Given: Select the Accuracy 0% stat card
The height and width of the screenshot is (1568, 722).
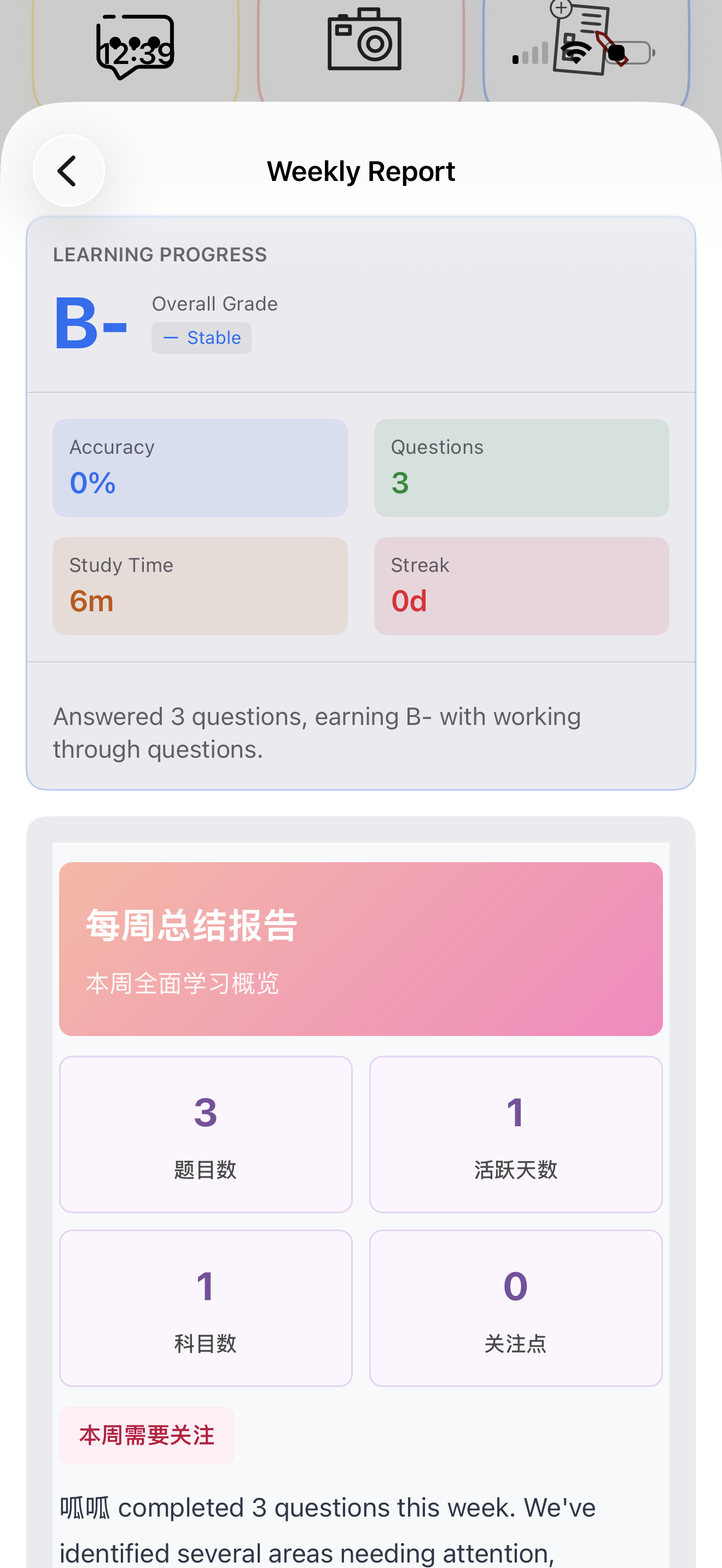Looking at the screenshot, I should click(200, 467).
